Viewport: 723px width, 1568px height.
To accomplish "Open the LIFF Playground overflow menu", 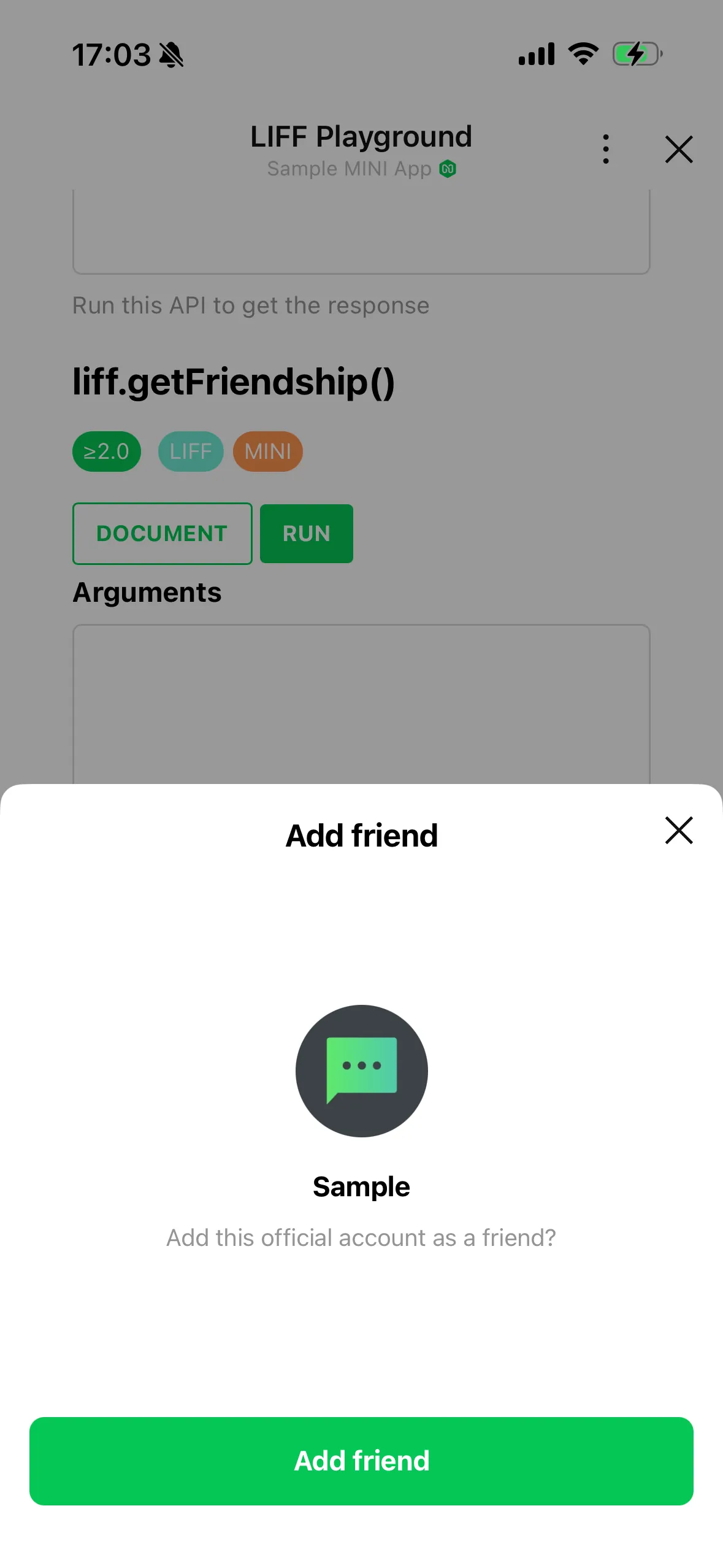I will [606, 149].
